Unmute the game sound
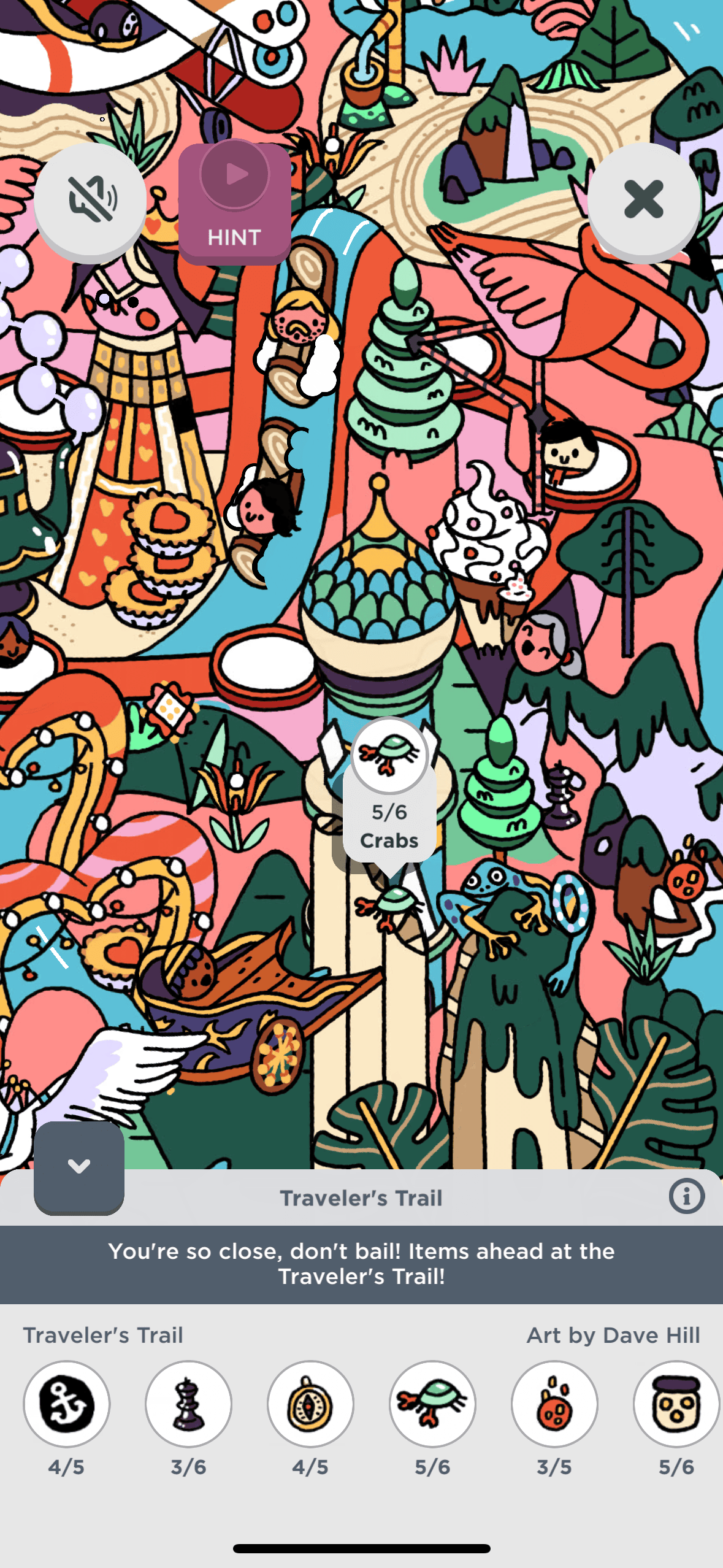This screenshot has height=1568, width=723. point(90,199)
